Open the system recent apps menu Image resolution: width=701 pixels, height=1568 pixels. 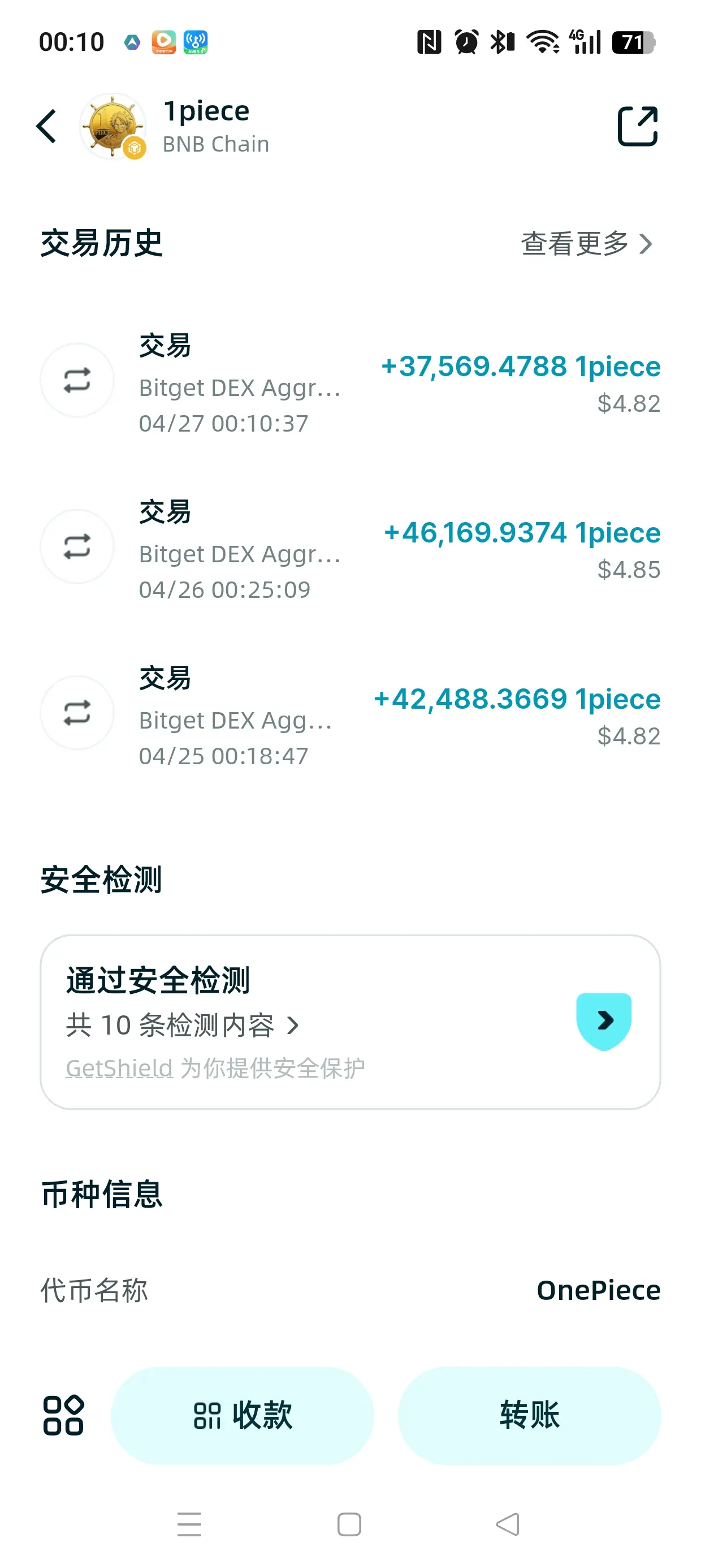189,1524
